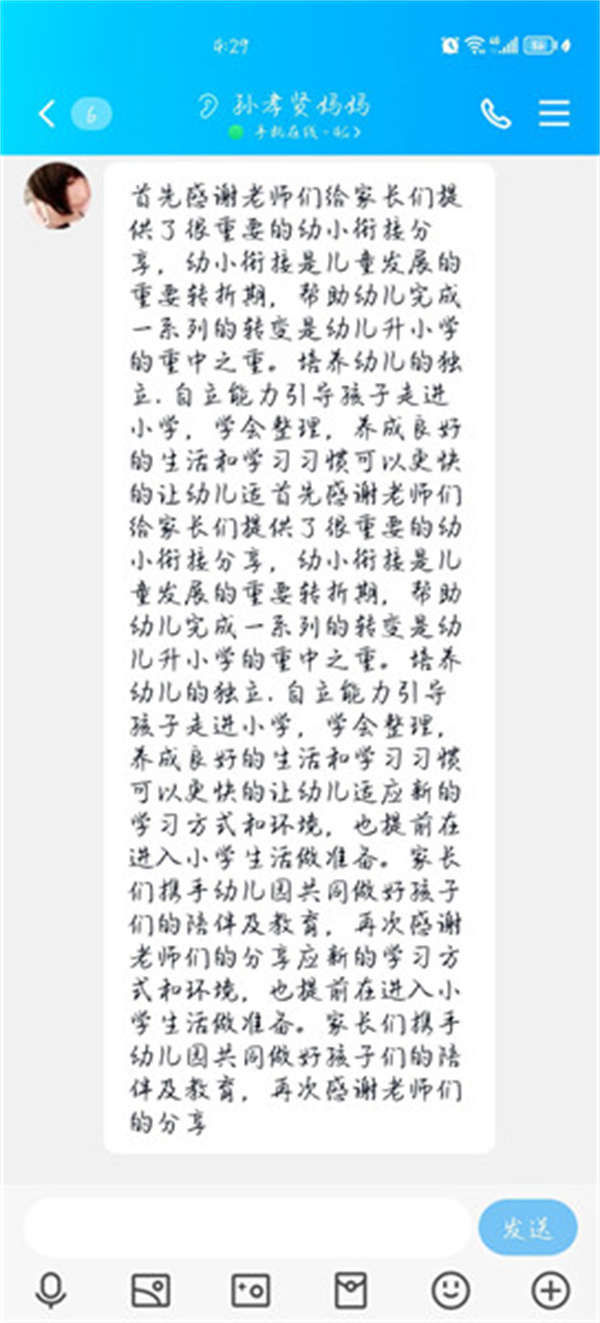The height and width of the screenshot is (1323, 600).
Task: Open more options with plus icon
Action: coord(551,1290)
